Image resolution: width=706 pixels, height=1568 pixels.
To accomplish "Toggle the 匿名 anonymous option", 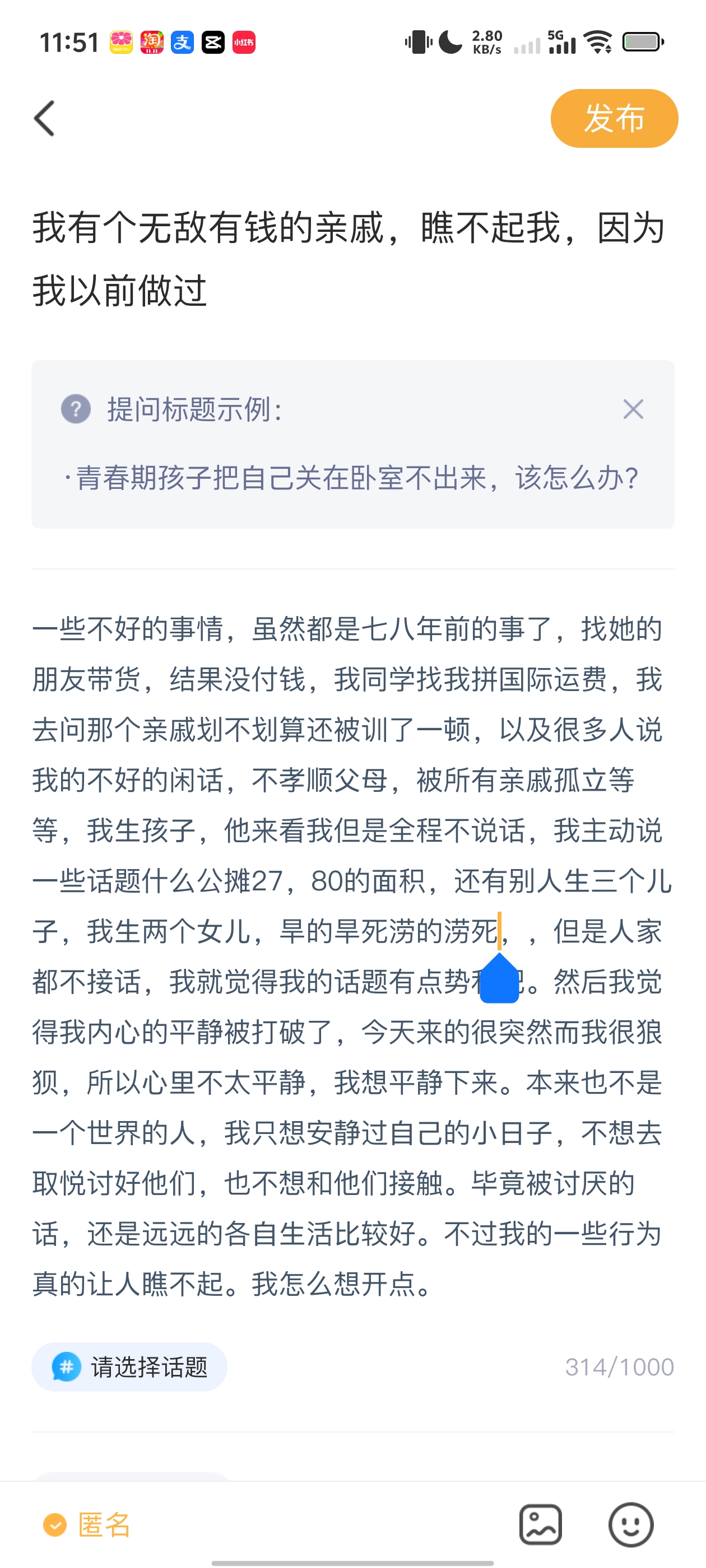I will point(87,1525).
